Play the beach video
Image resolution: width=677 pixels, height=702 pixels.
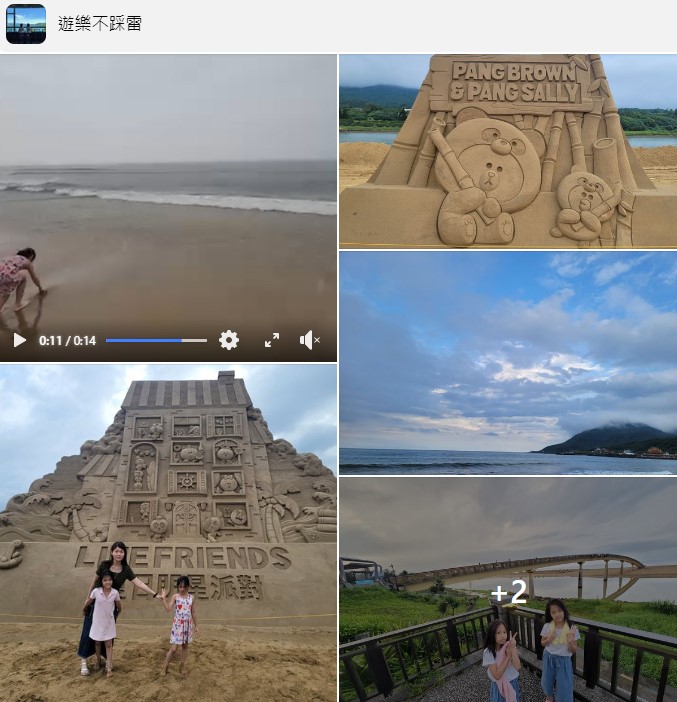19,340
